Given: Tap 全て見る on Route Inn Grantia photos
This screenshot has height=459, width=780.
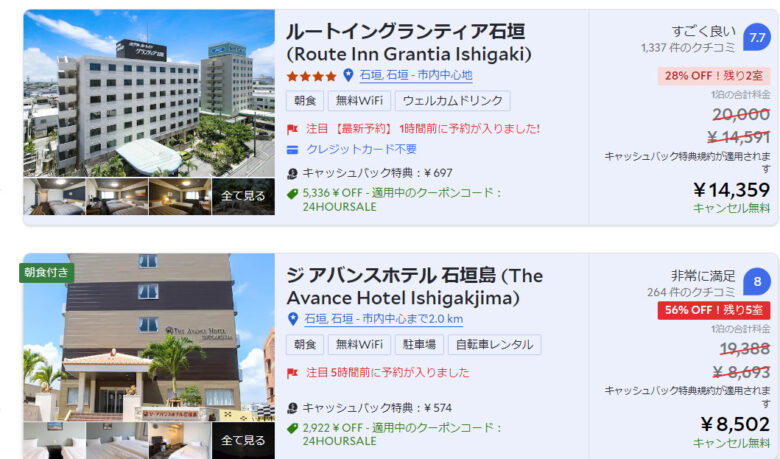Looking at the screenshot, I should (x=243, y=196).
